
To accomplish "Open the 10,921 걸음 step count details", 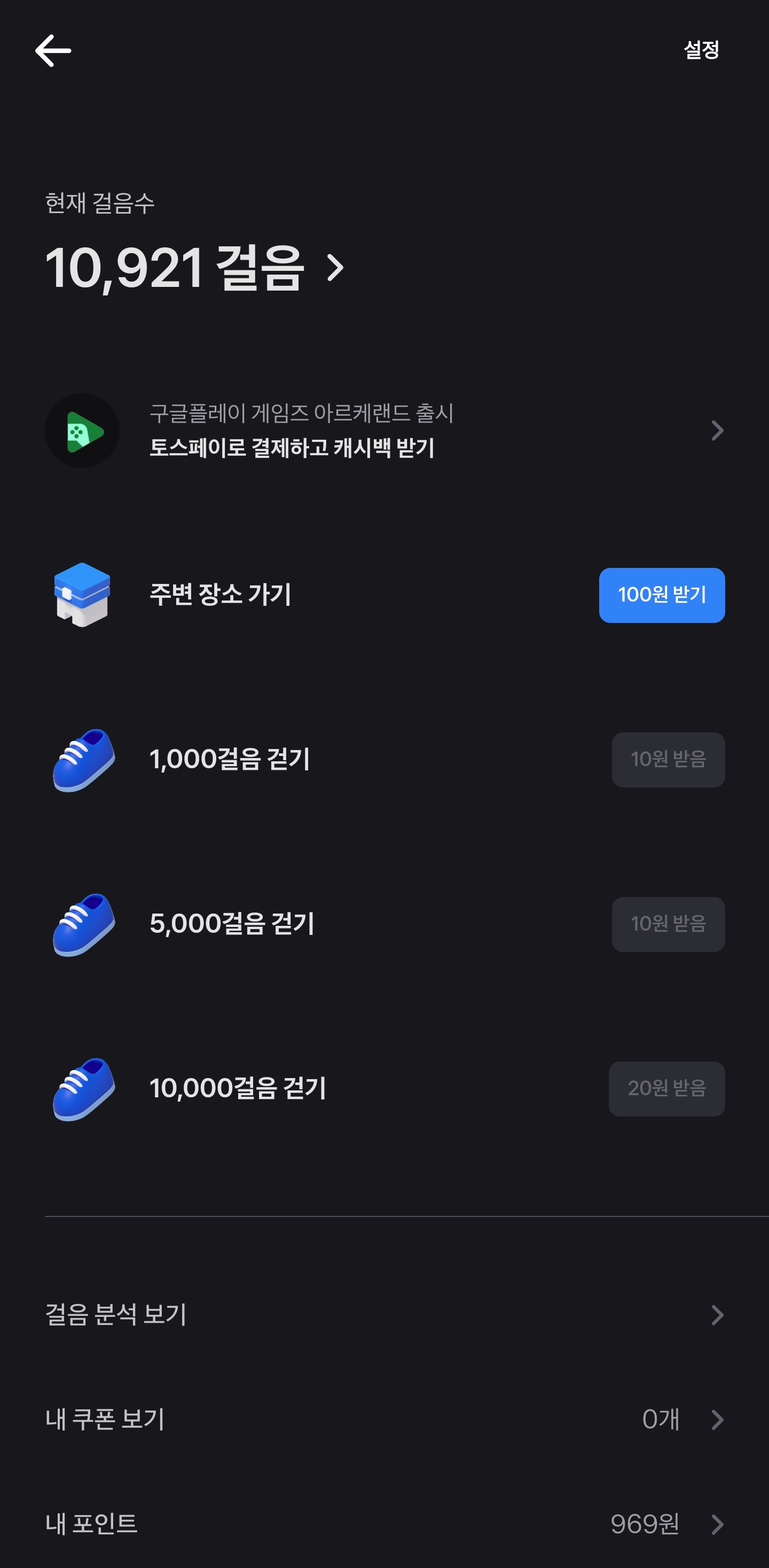I will (x=195, y=268).
